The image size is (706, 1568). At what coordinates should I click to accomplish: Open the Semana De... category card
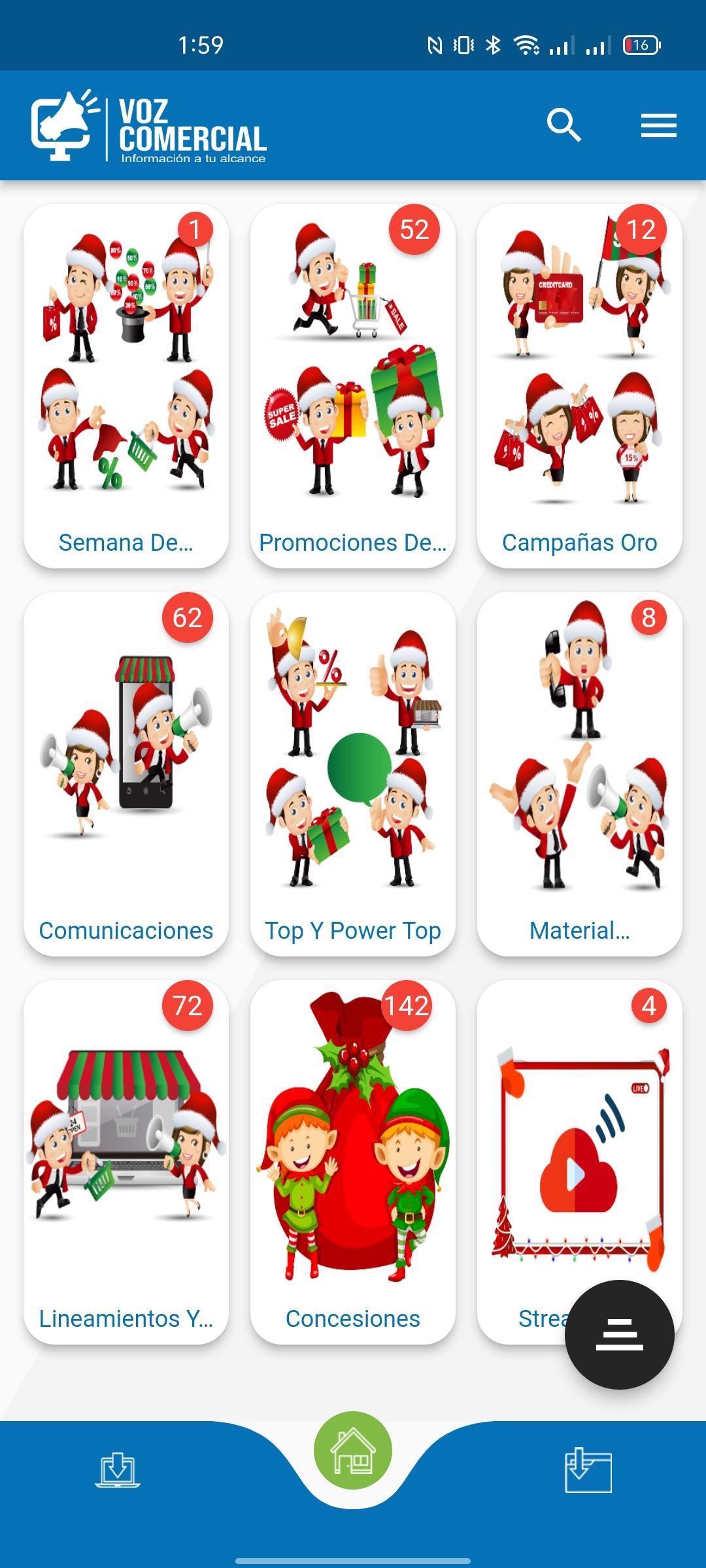click(x=126, y=385)
